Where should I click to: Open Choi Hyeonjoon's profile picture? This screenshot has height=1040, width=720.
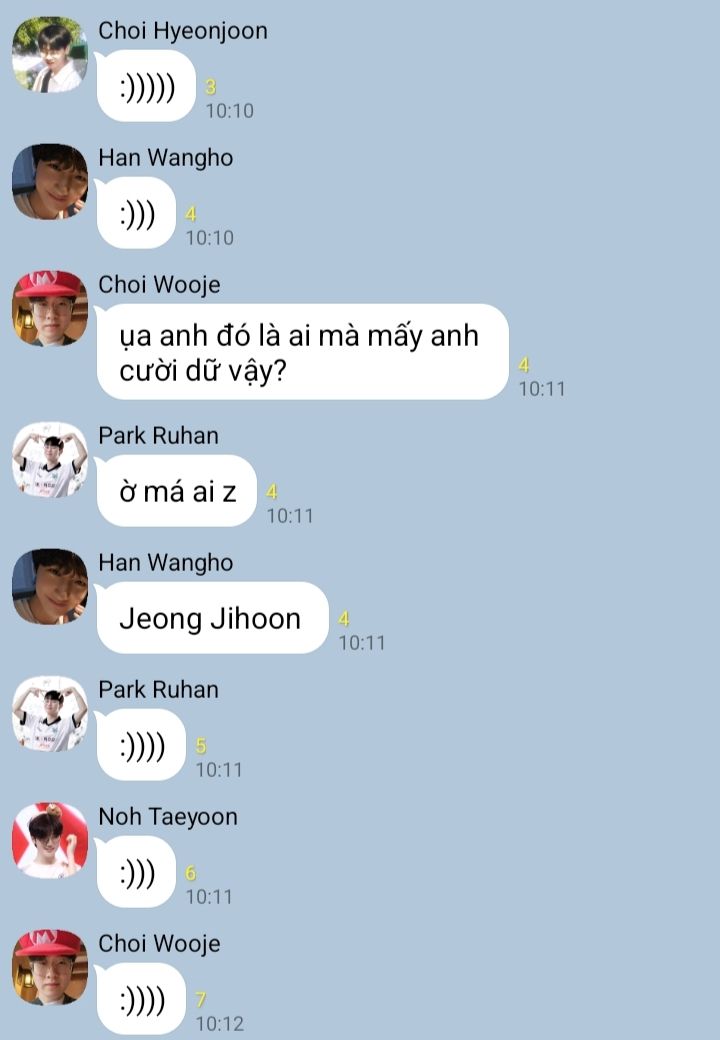49,55
